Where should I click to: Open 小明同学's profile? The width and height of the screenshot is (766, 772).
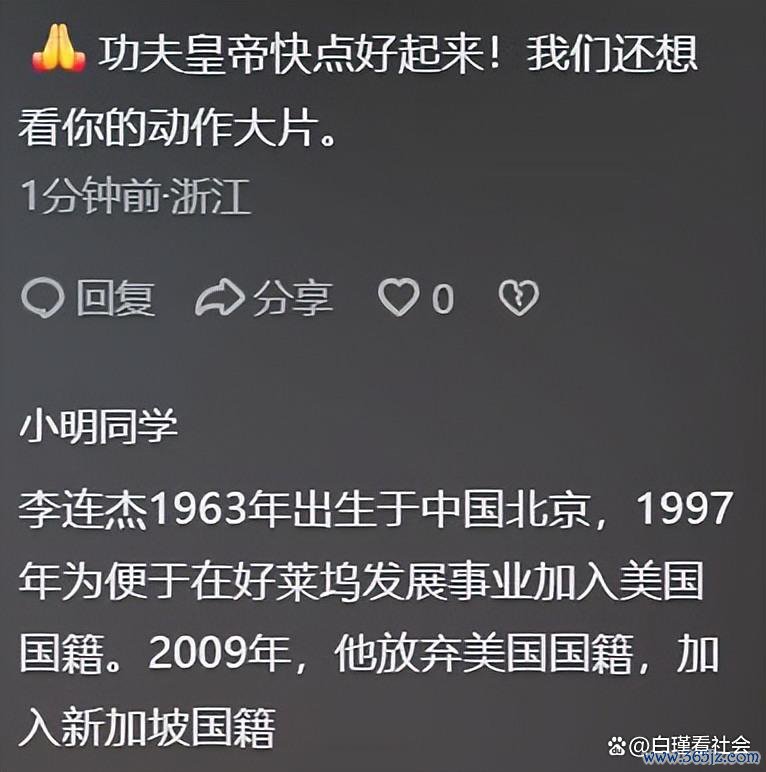[x=98, y=426]
